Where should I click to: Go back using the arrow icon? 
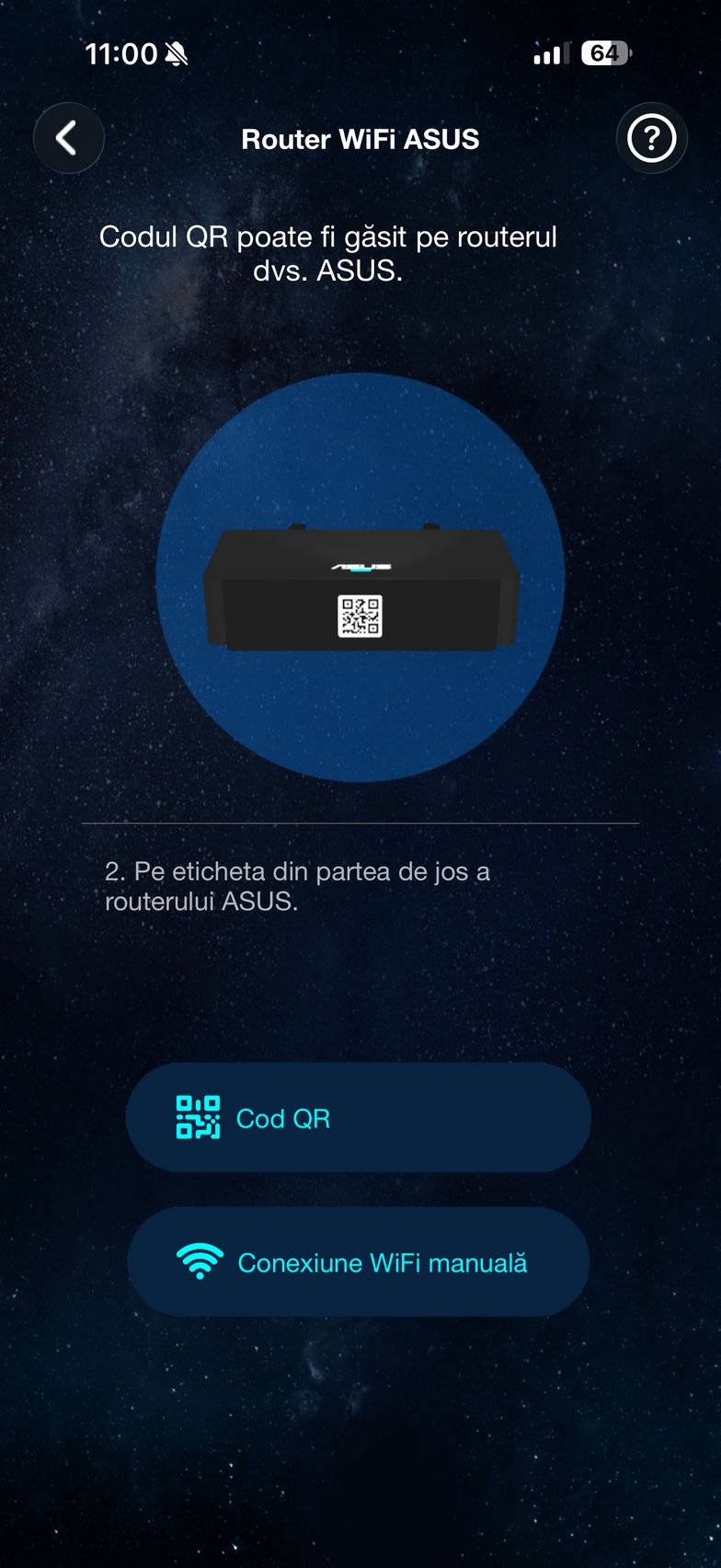tap(68, 139)
